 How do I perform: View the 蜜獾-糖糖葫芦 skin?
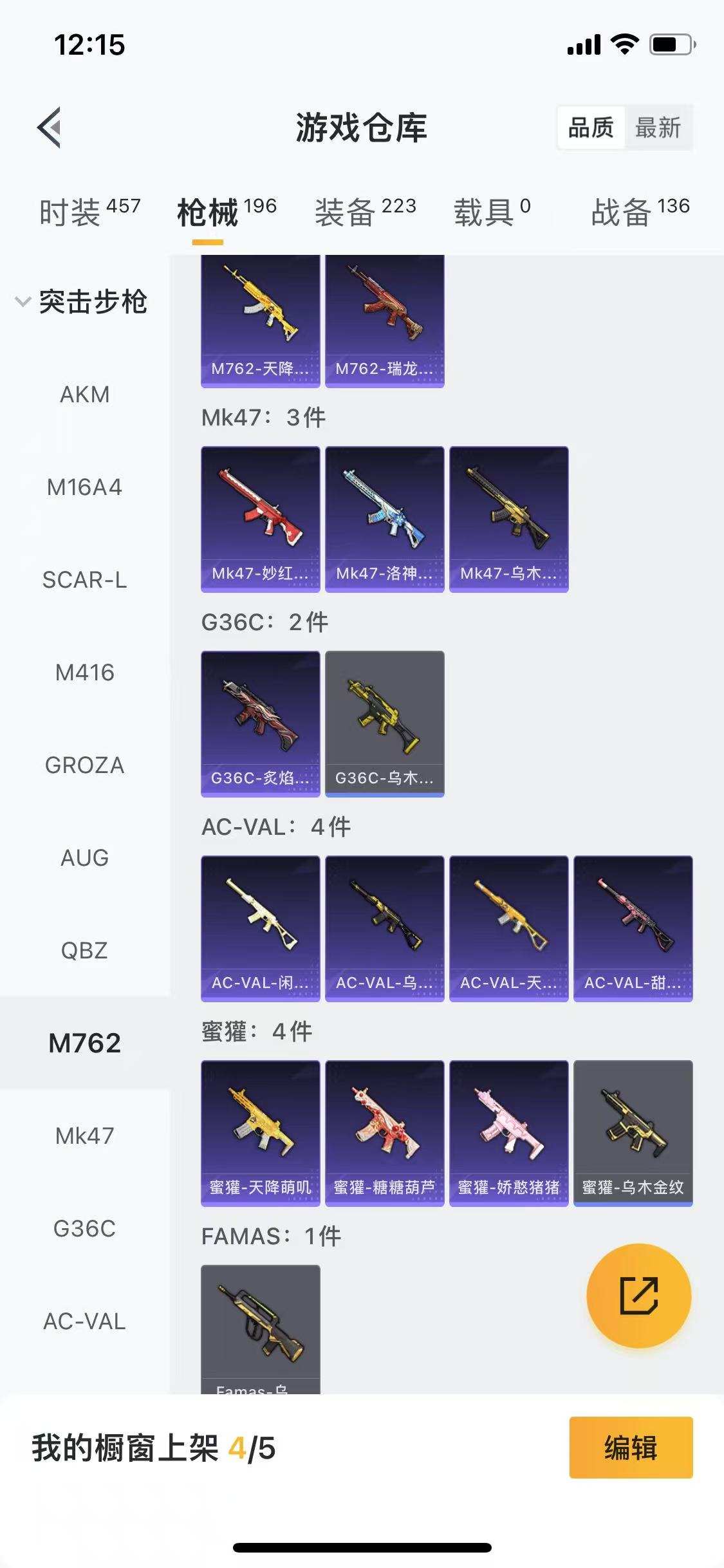(384, 1133)
